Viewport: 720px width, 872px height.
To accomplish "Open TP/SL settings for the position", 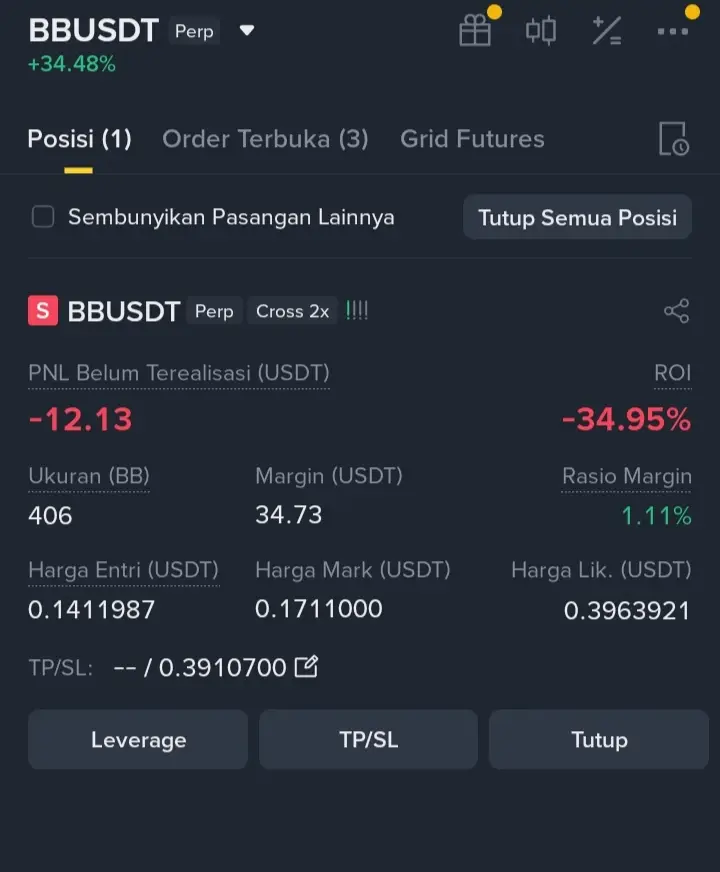I will (x=367, y=740).
